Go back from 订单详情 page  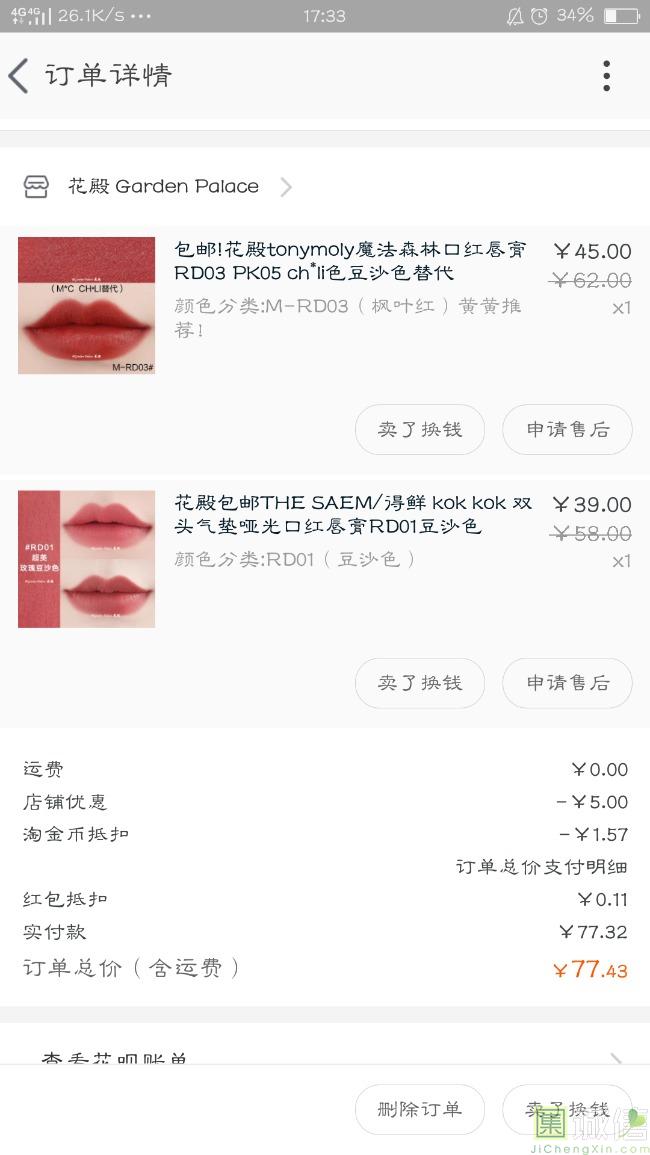(x=20, y=76)
